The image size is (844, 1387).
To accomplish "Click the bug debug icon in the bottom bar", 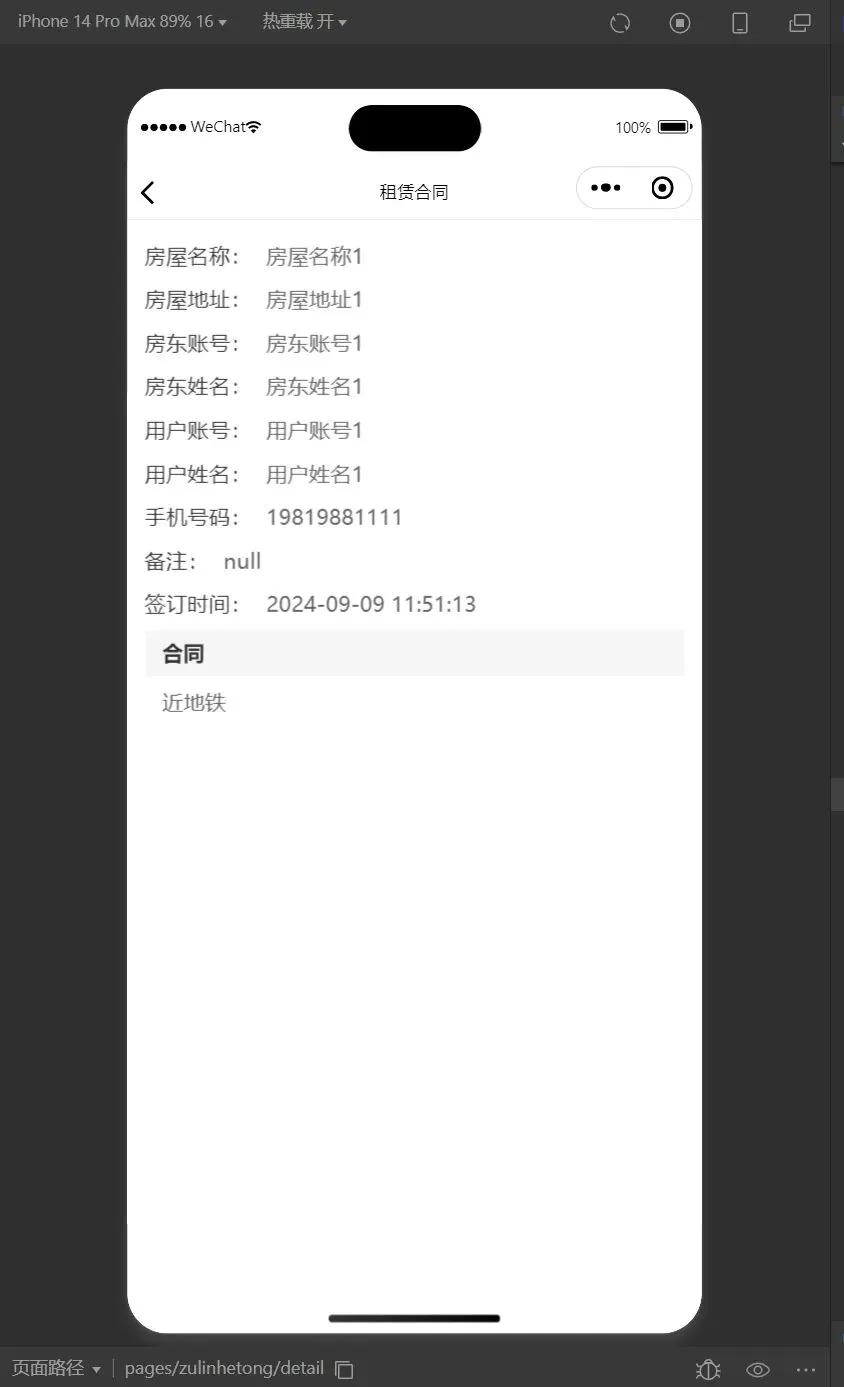I will coord(708,1369).
